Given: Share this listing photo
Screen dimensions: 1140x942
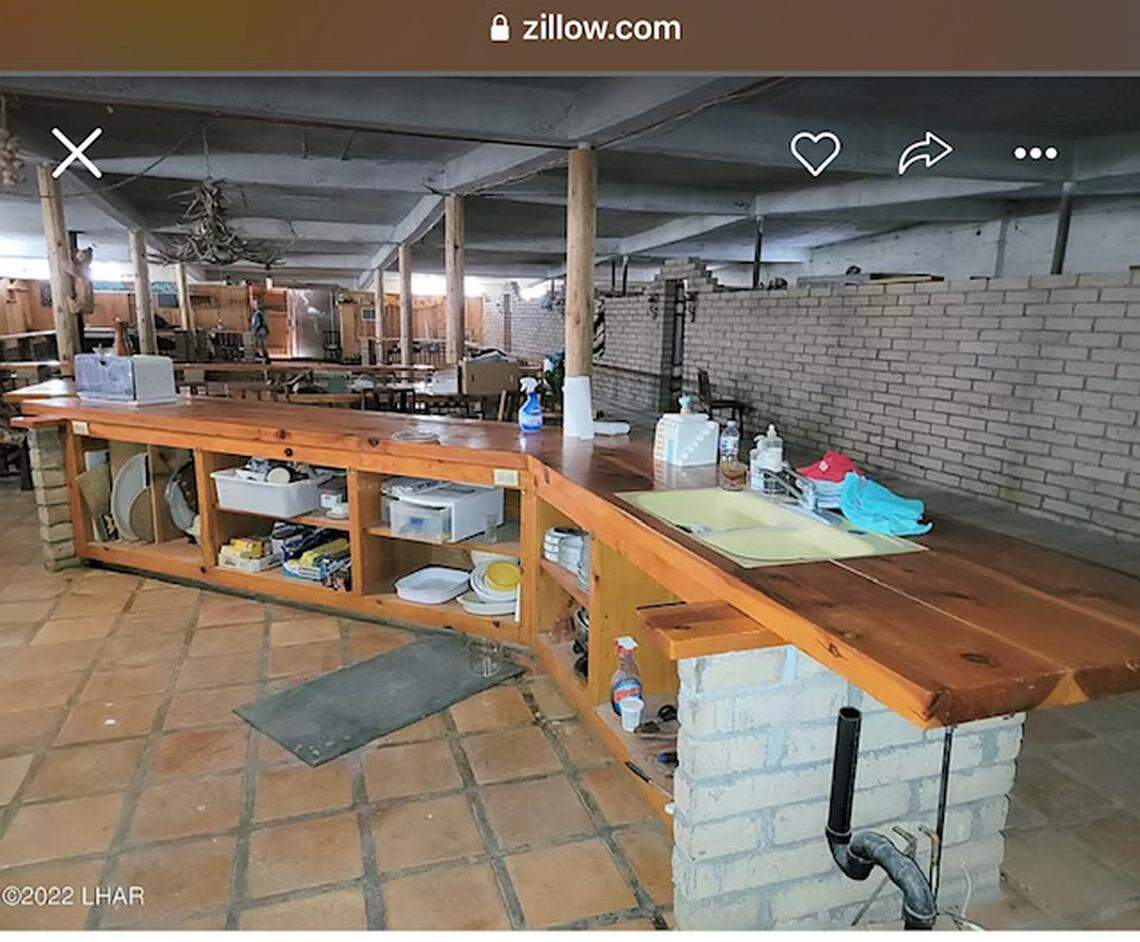Looking at the screenshot, I should pos(925,153).
